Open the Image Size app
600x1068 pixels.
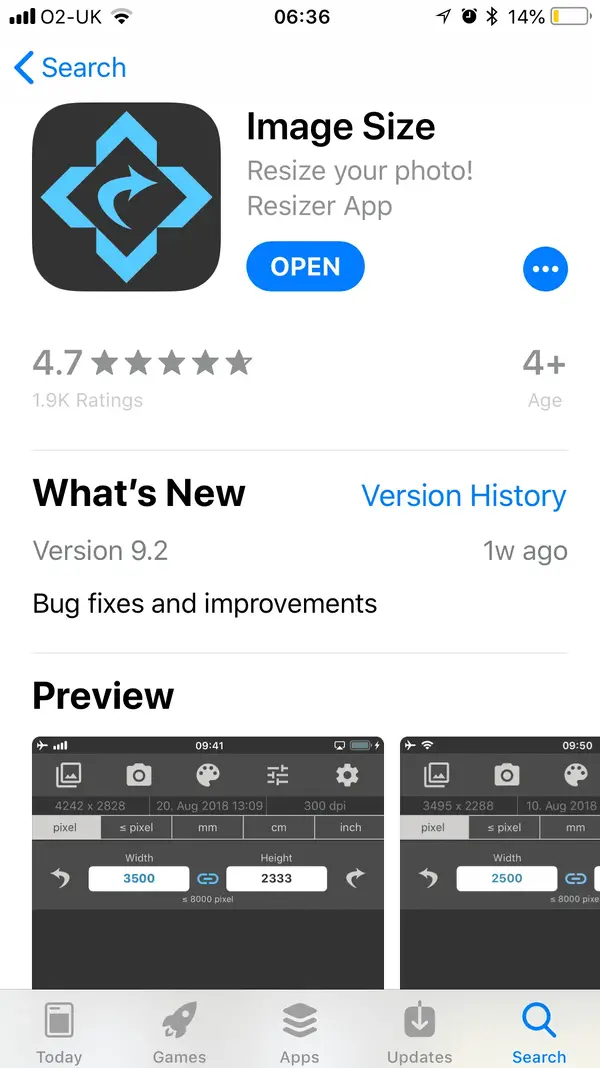click(305, 267)
